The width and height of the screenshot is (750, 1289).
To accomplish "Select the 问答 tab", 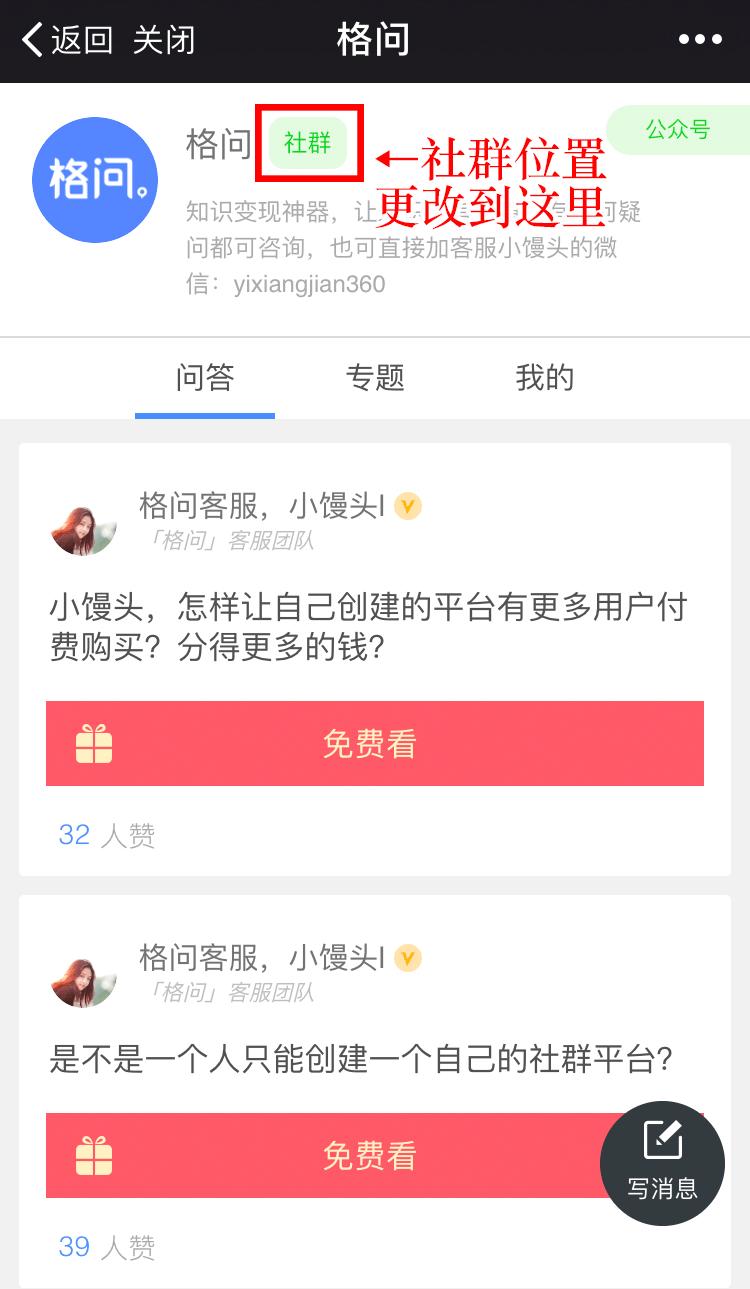I will [204, 378].
